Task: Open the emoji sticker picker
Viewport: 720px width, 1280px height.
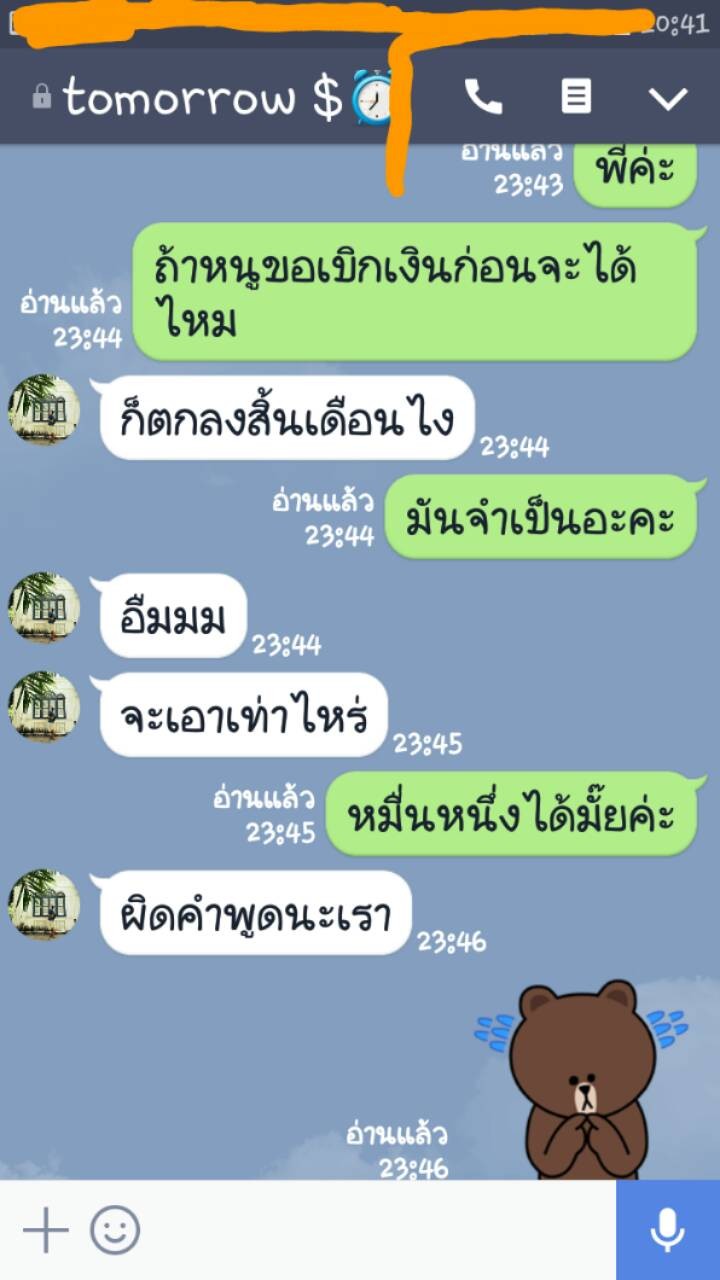Action: point(115,1230)
